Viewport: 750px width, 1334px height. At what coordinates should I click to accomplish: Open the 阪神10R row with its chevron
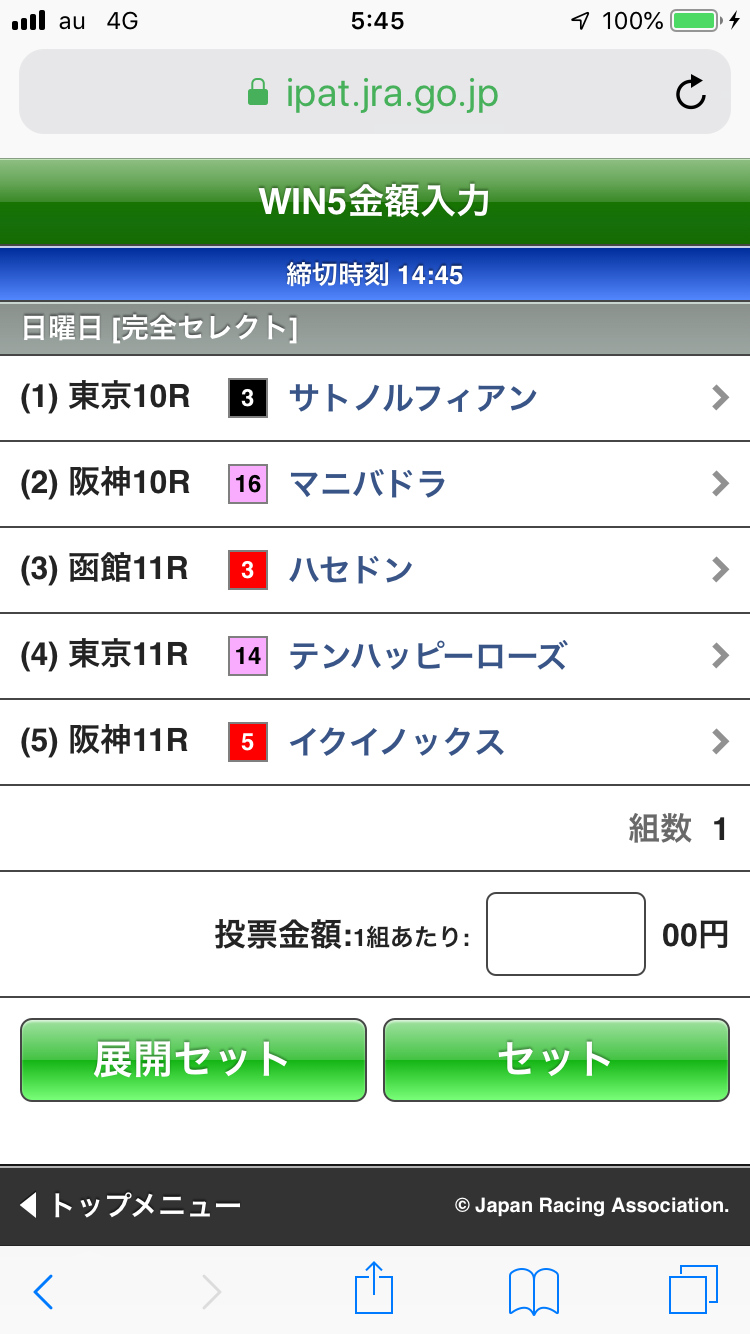click(x=720, y=484)
